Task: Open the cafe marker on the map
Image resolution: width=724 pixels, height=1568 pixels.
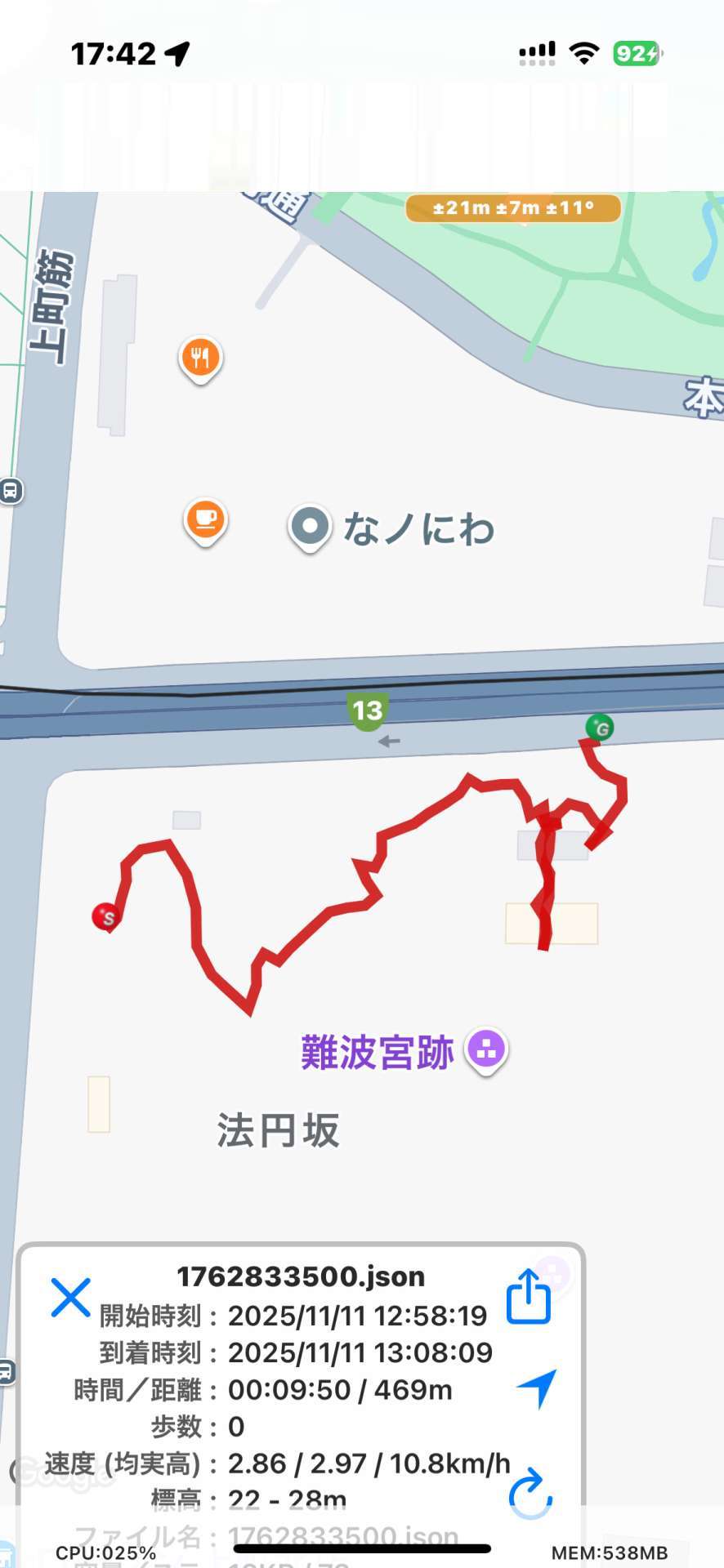Action: (x=205, y=519)
